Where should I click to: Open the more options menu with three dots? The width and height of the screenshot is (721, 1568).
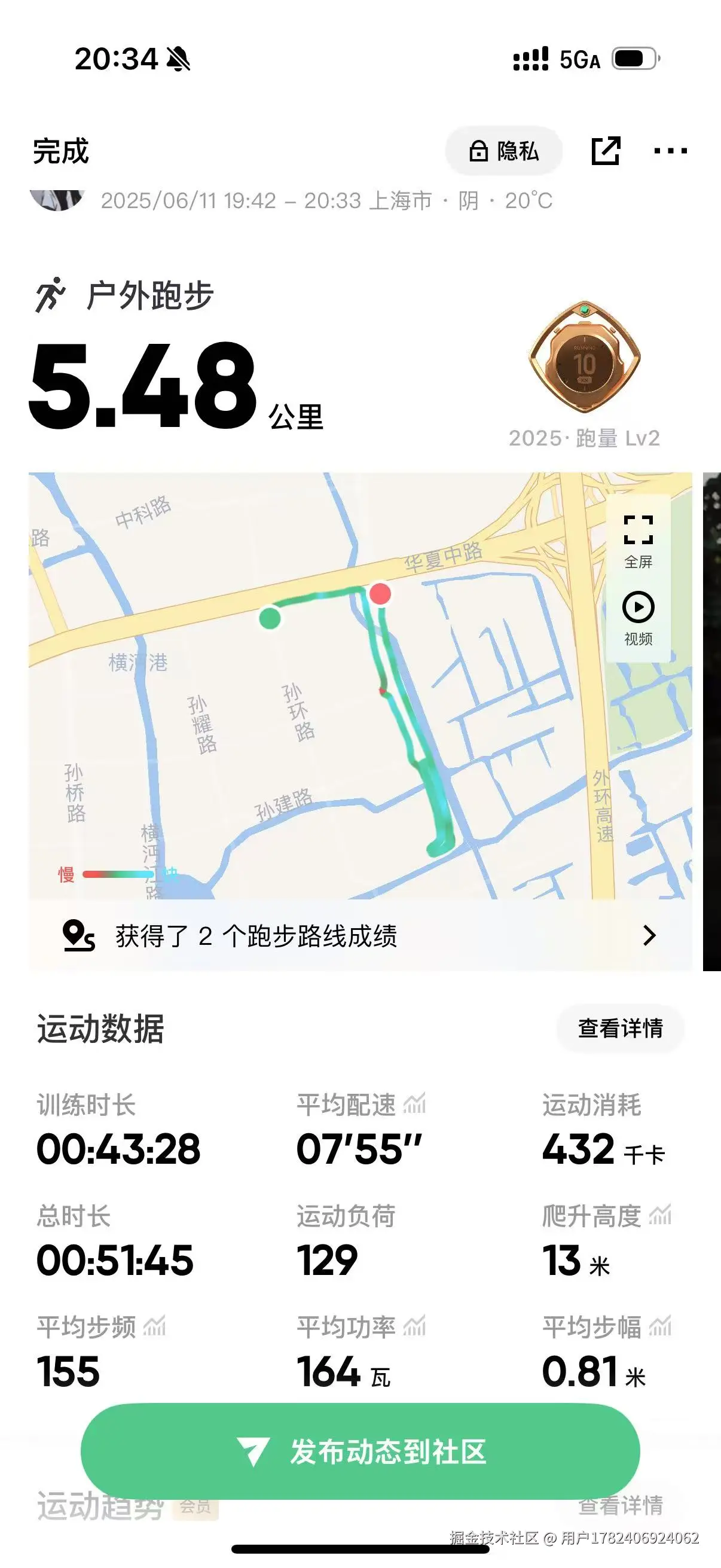(x=673, y=151)
